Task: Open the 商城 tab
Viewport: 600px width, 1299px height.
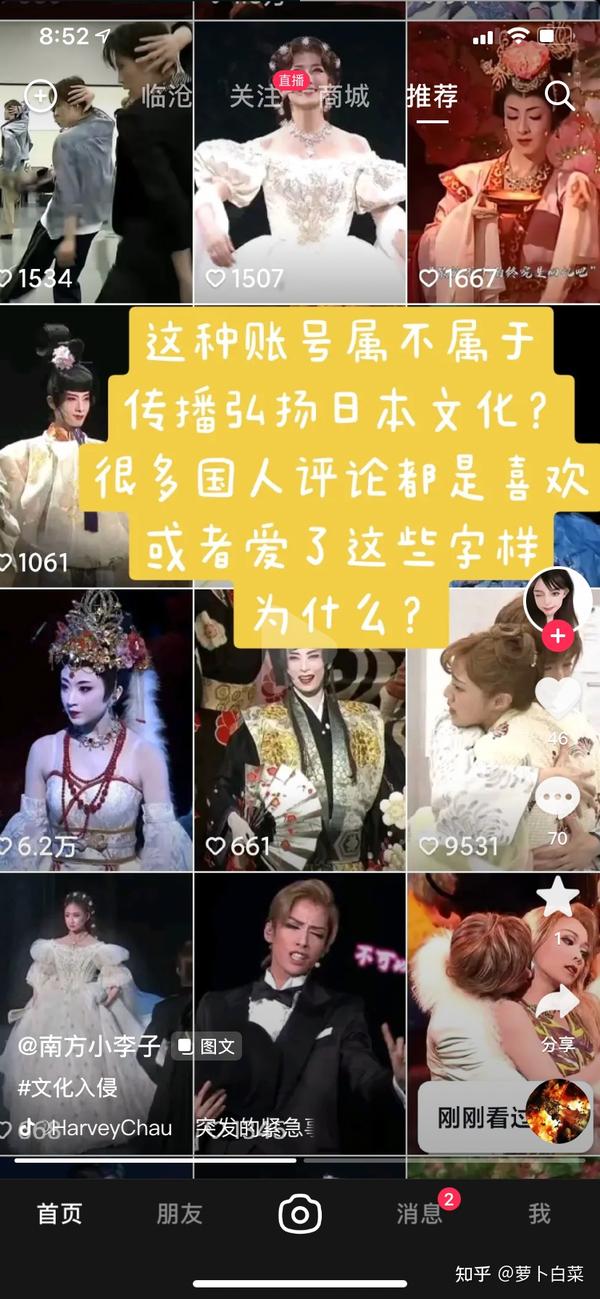Action: click(343, 96)
